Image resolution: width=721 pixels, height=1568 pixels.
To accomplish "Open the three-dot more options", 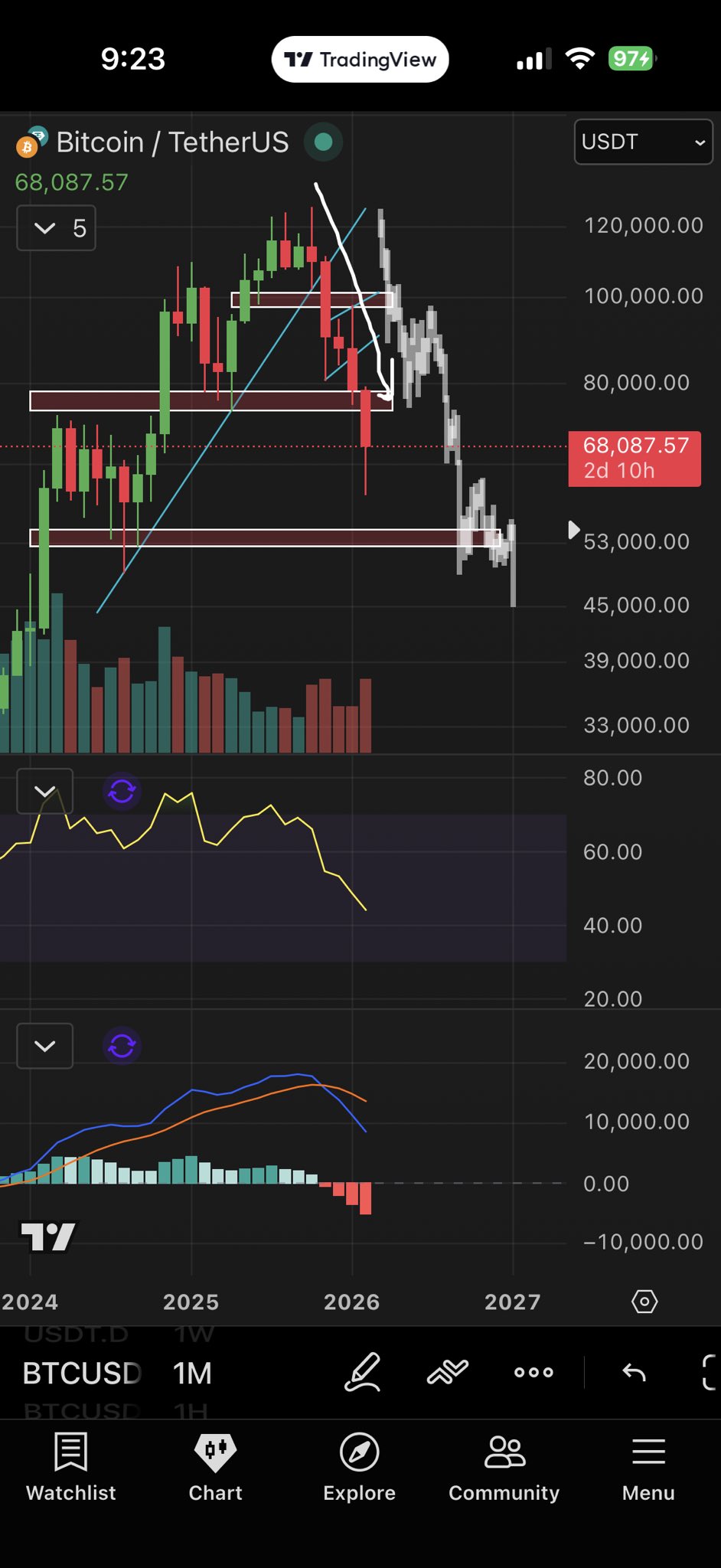I will point(533,1372).
